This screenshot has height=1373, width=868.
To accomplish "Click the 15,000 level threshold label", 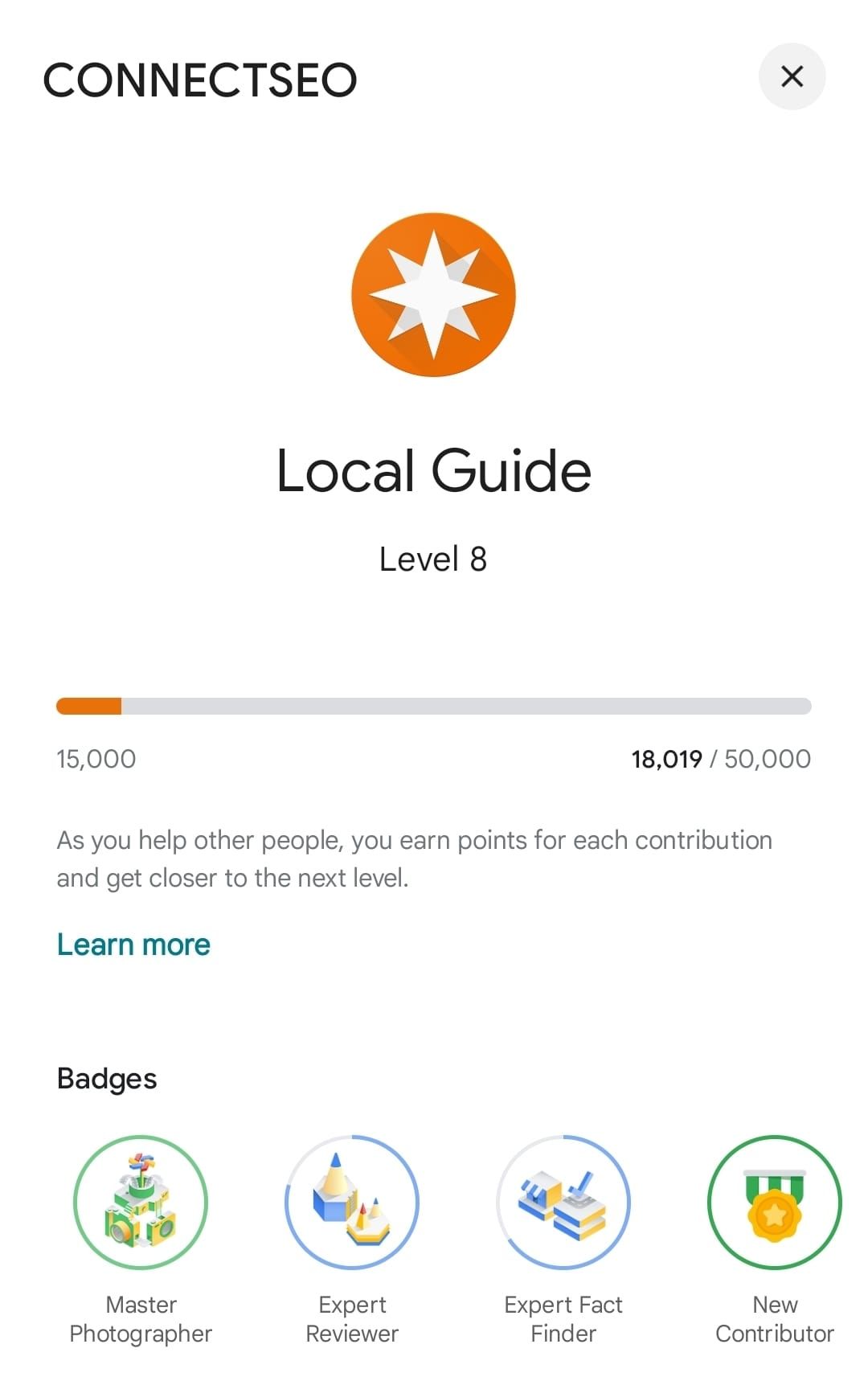I will 97,759.
